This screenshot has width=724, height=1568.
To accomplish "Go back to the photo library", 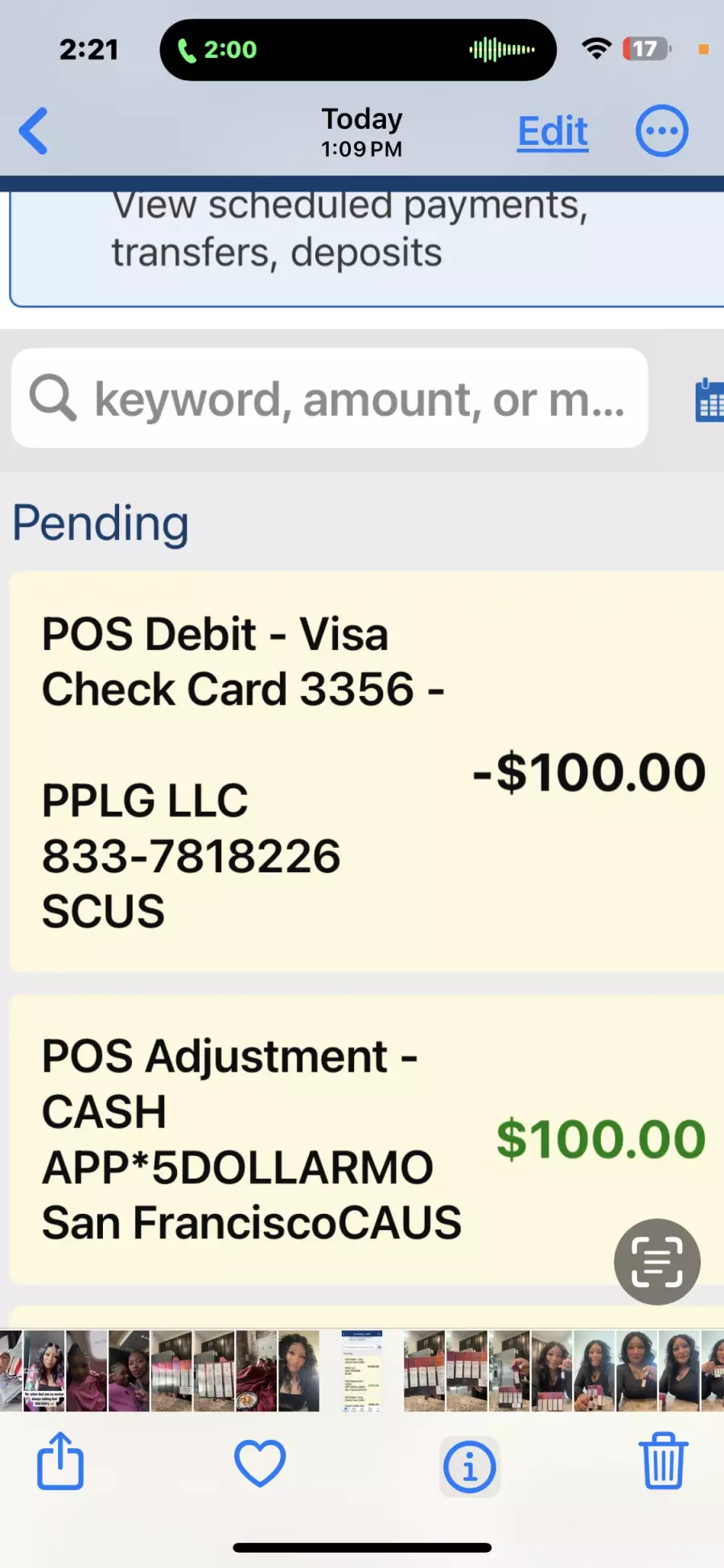I will pos(34,130).
